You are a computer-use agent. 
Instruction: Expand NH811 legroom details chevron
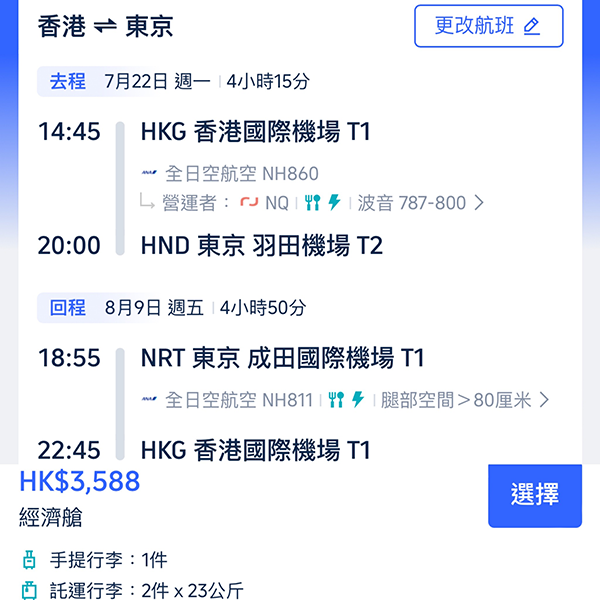(x=543, y=400)
